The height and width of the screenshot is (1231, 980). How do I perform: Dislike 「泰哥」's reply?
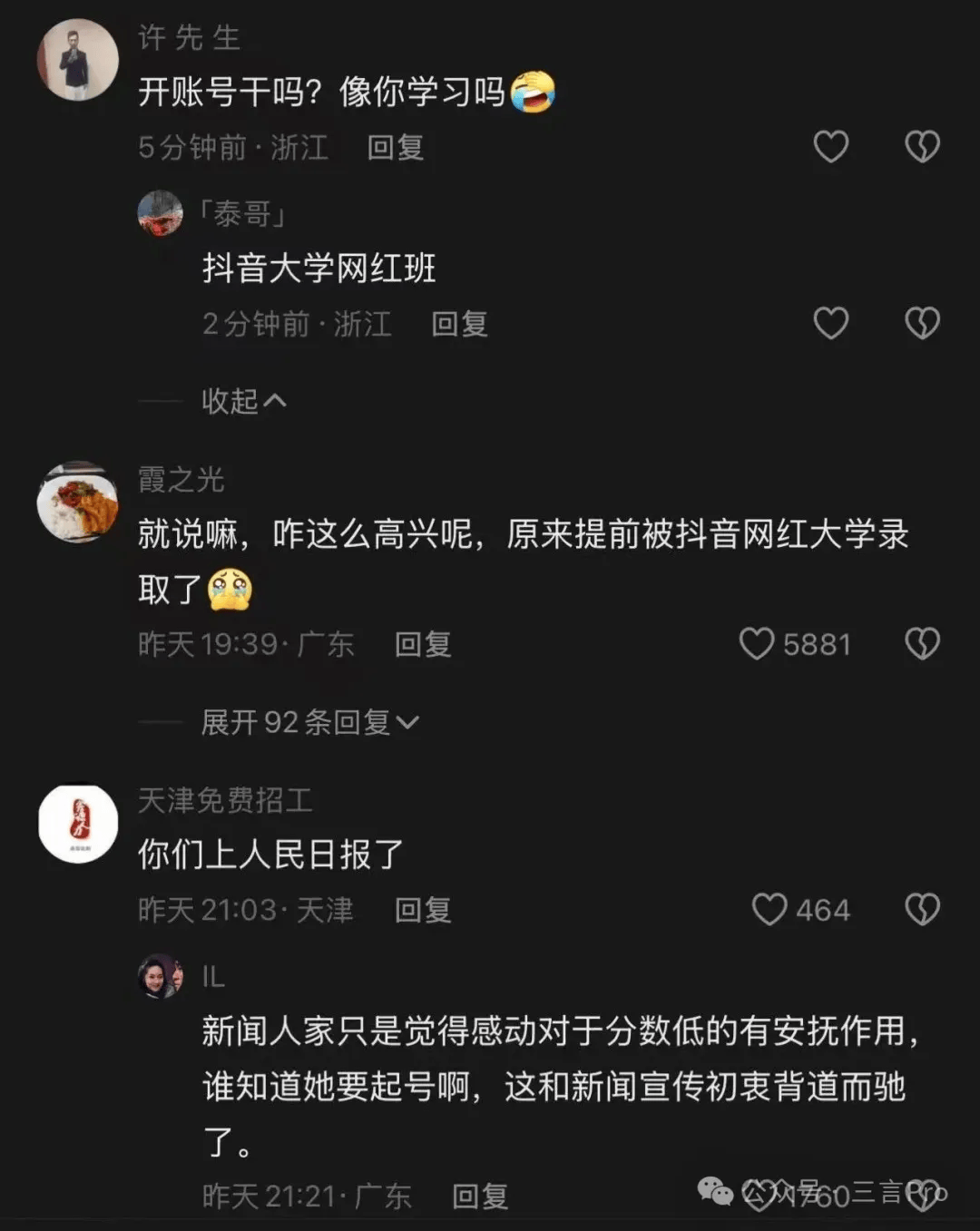tap(922, 323)
